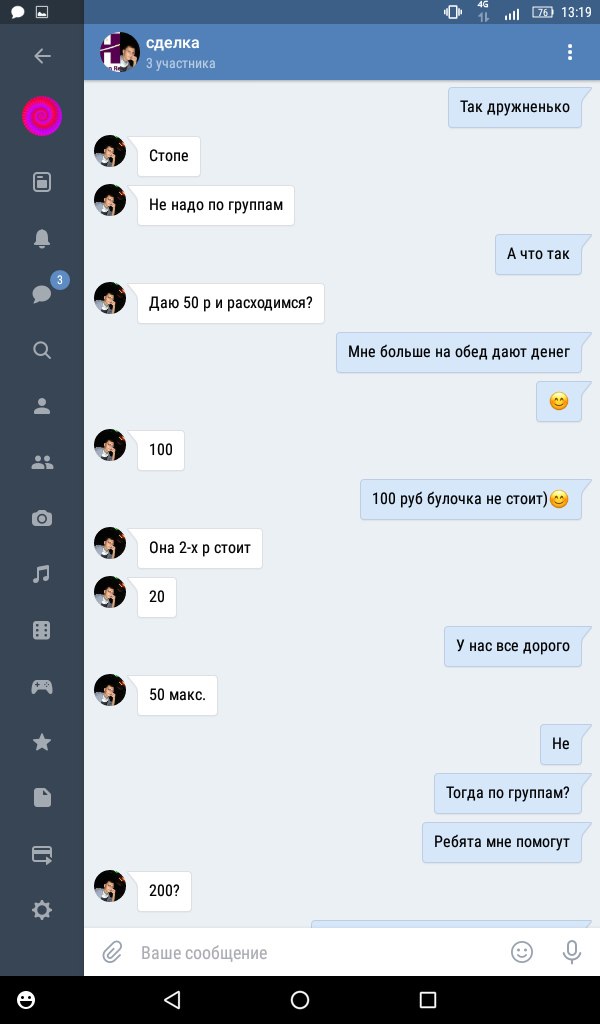Open search from the sidebar
This screenshot has height=1024, width=600.
[x=42, y=350]
